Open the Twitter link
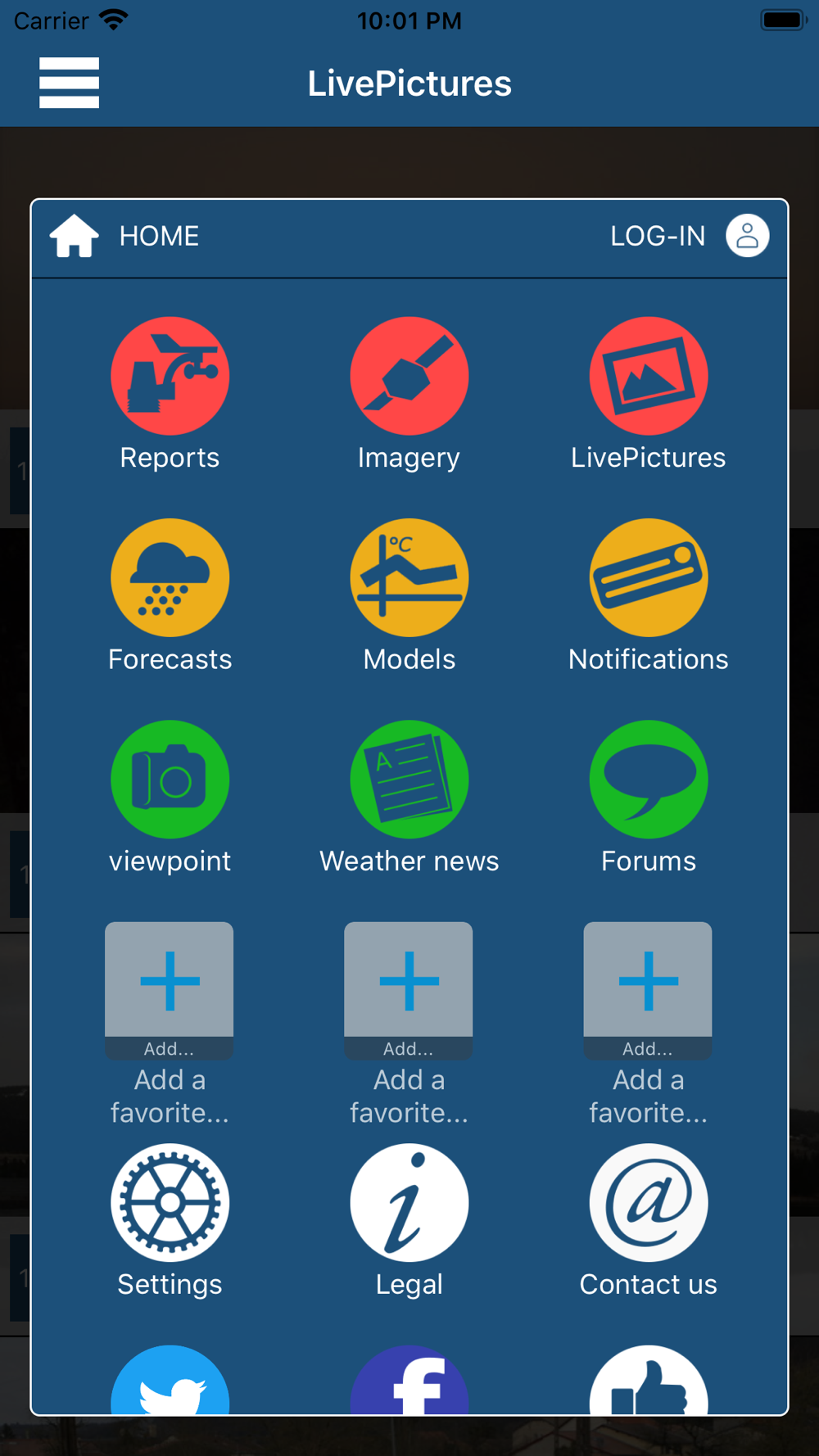Image resolution: width=819 pixels, height=1456 pixels. coord(170,1380)
